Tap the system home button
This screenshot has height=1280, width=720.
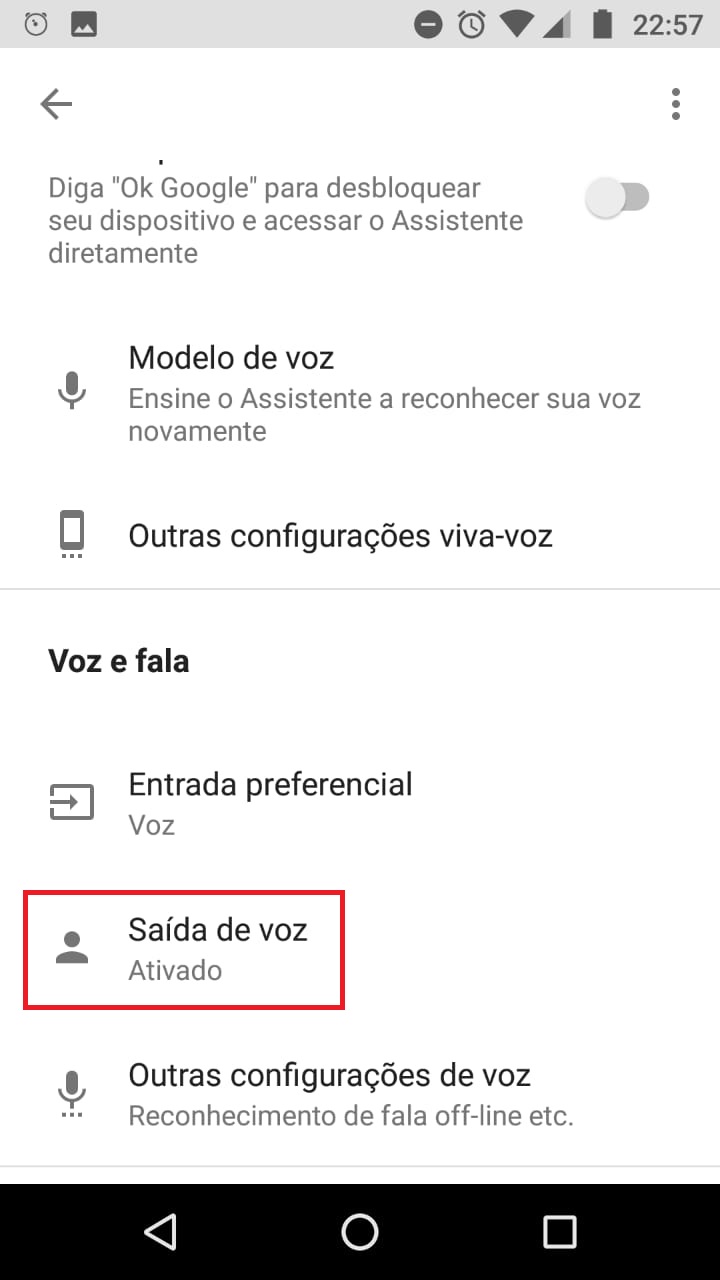point(360,1232)
